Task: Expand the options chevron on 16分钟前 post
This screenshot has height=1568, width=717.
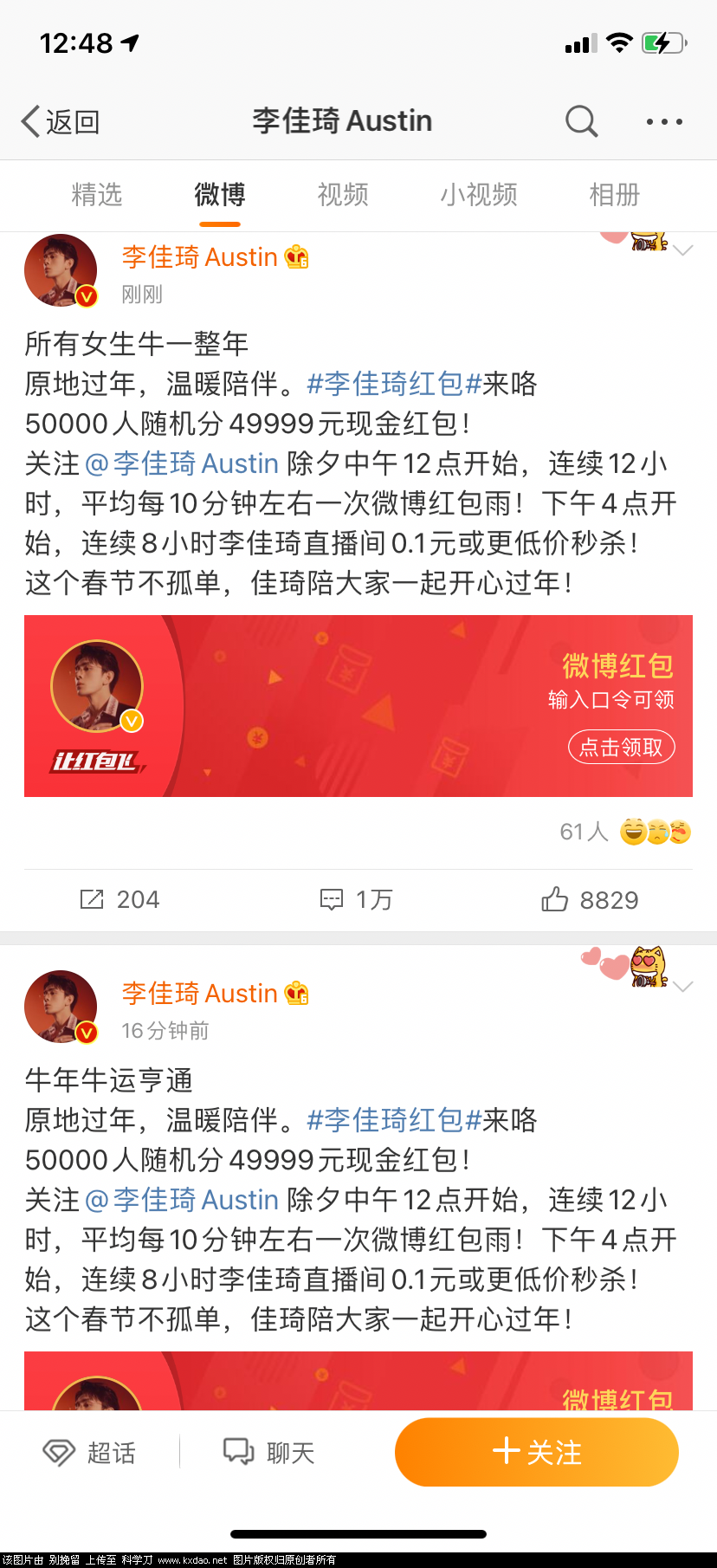Action: pyautogui.click(x=683, y=987)
